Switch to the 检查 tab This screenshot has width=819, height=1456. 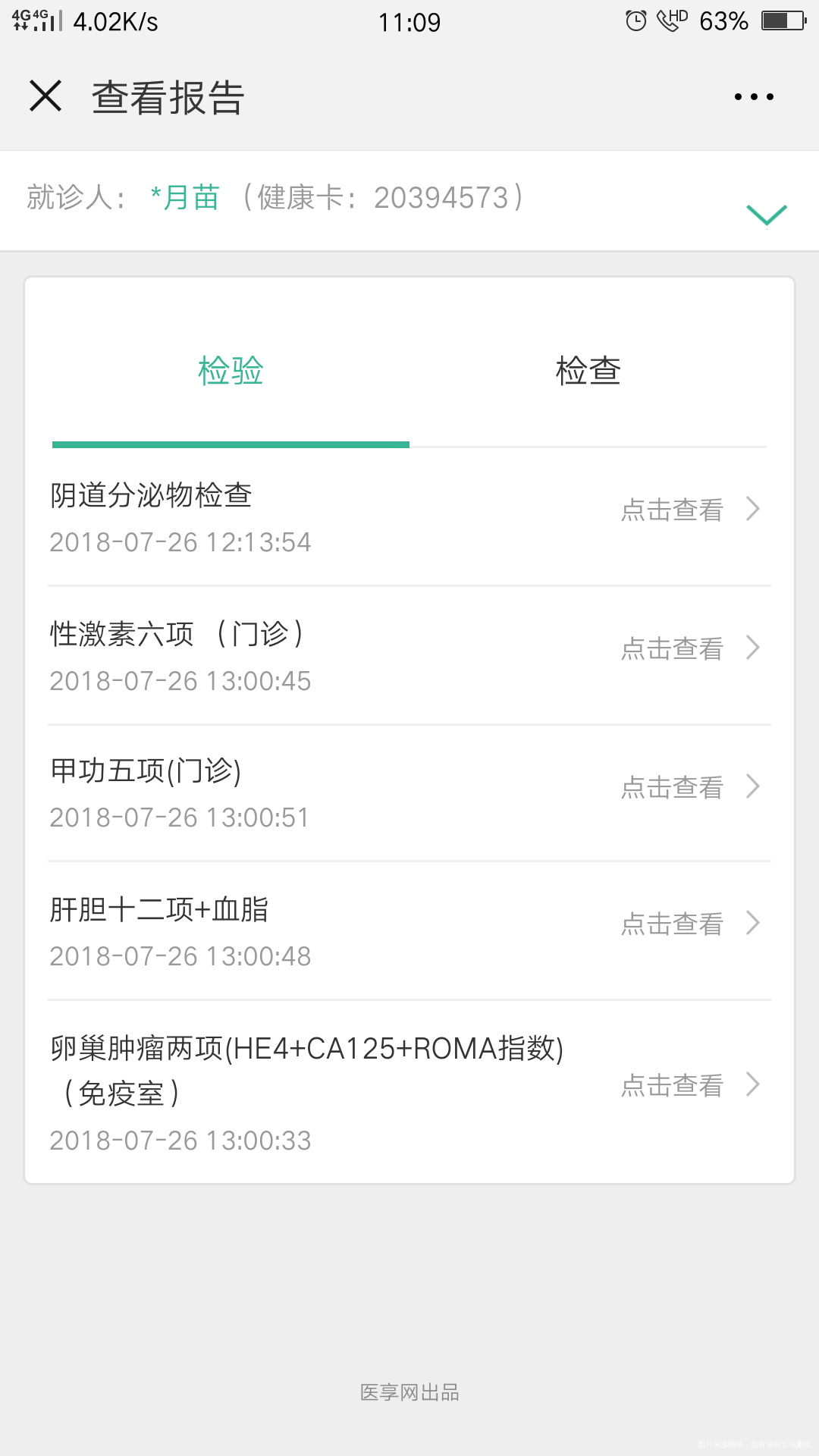[x=589, y=372]
